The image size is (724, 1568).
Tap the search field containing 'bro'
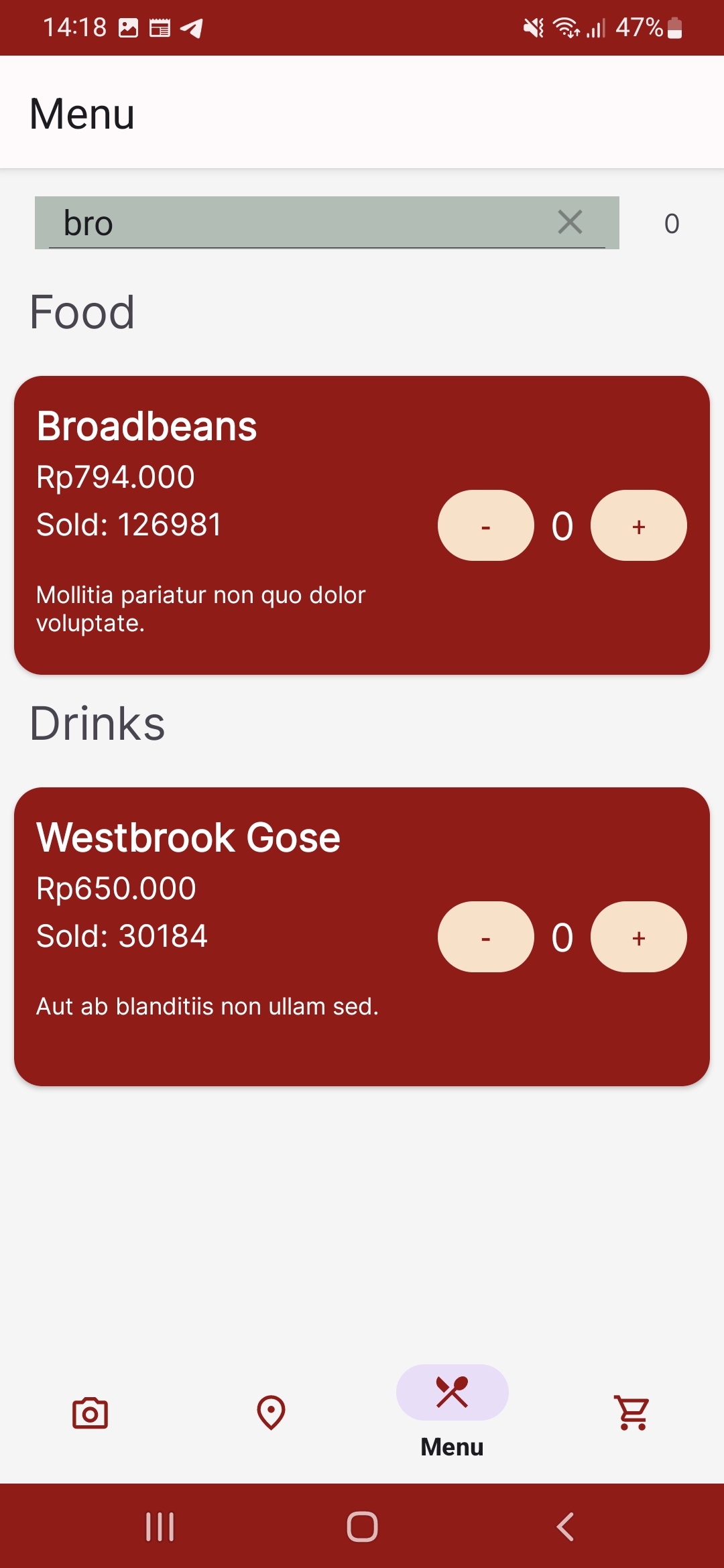click(295, 223)
